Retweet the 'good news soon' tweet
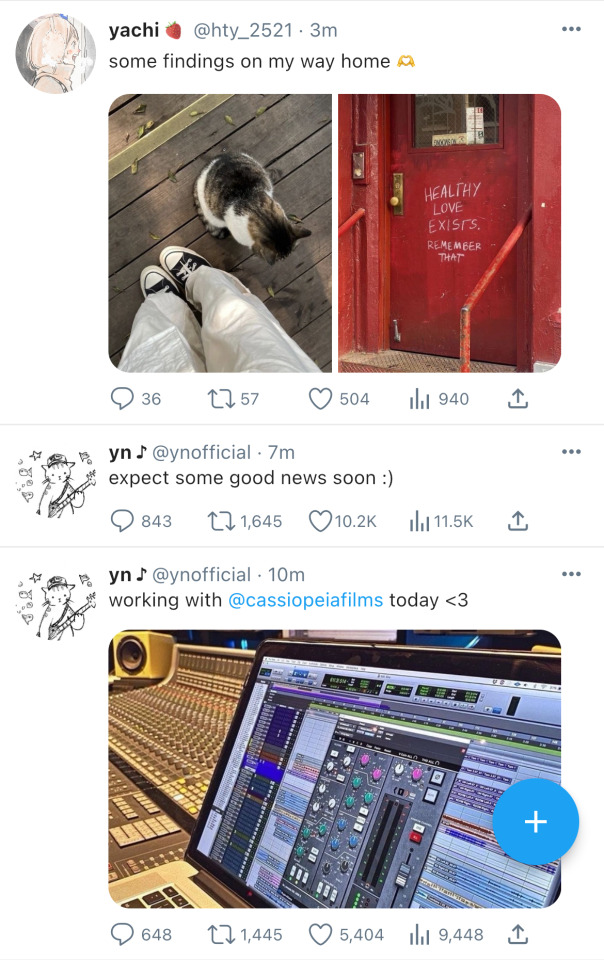 (219, 521)
